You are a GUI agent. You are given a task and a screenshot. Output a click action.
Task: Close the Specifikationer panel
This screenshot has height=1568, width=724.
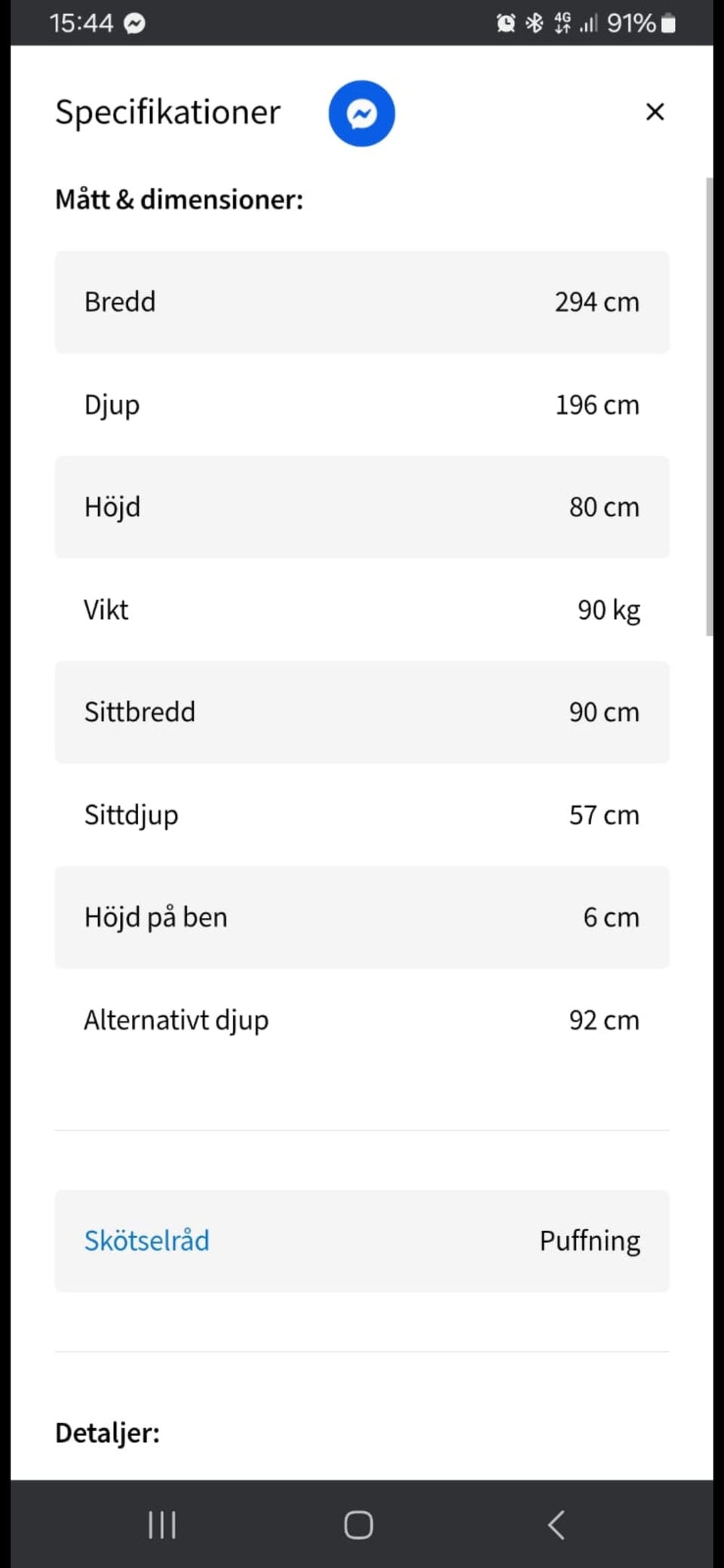(655, 112)
